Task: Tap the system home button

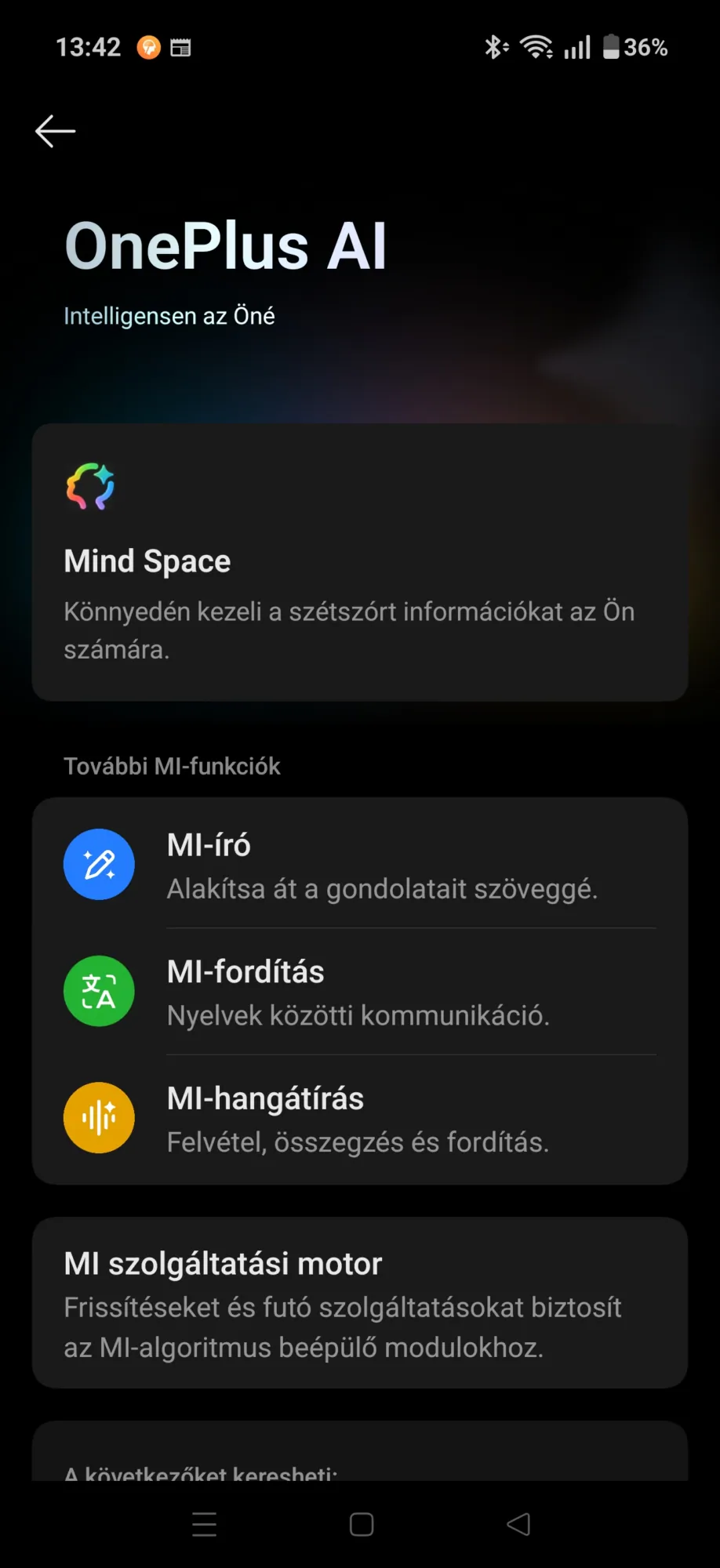Action: (x=362, y=1524)
